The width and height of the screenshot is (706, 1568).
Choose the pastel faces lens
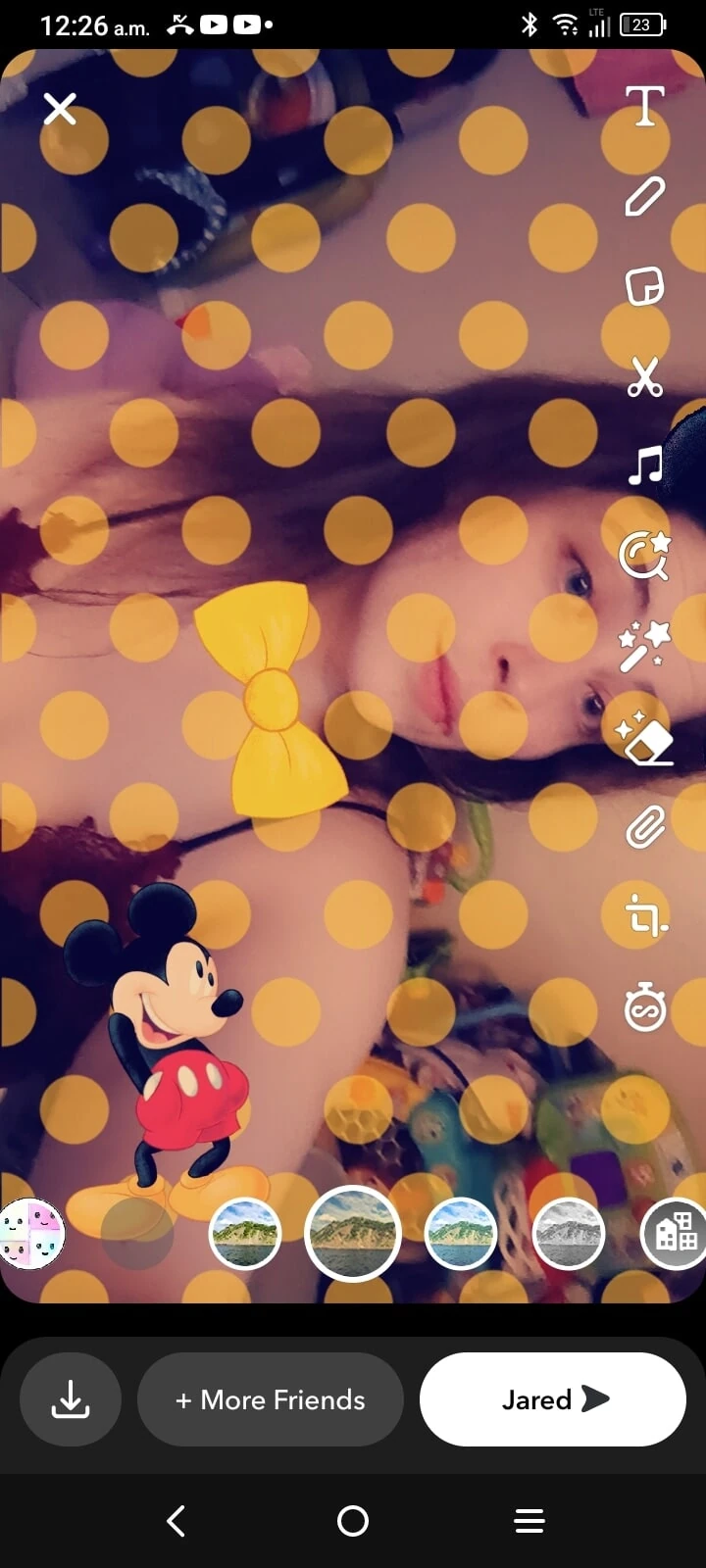tap(29, 1234)
